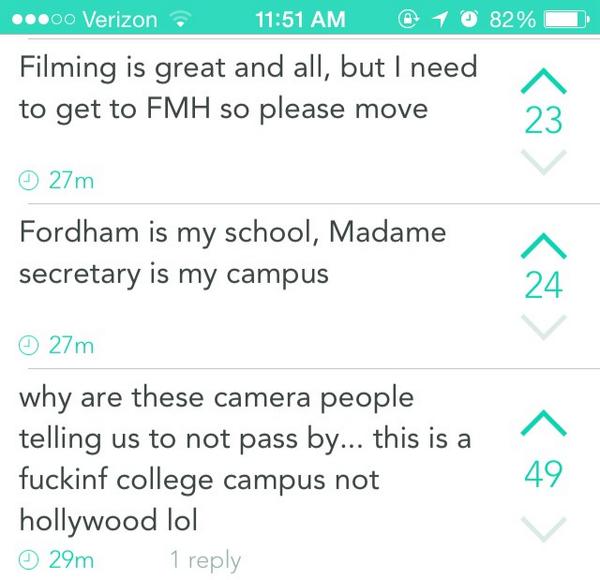Image resolution: width=600 pixels, height=580 pixels.
Task: Upvote the Madame secretary campus post
Action: 543,243
